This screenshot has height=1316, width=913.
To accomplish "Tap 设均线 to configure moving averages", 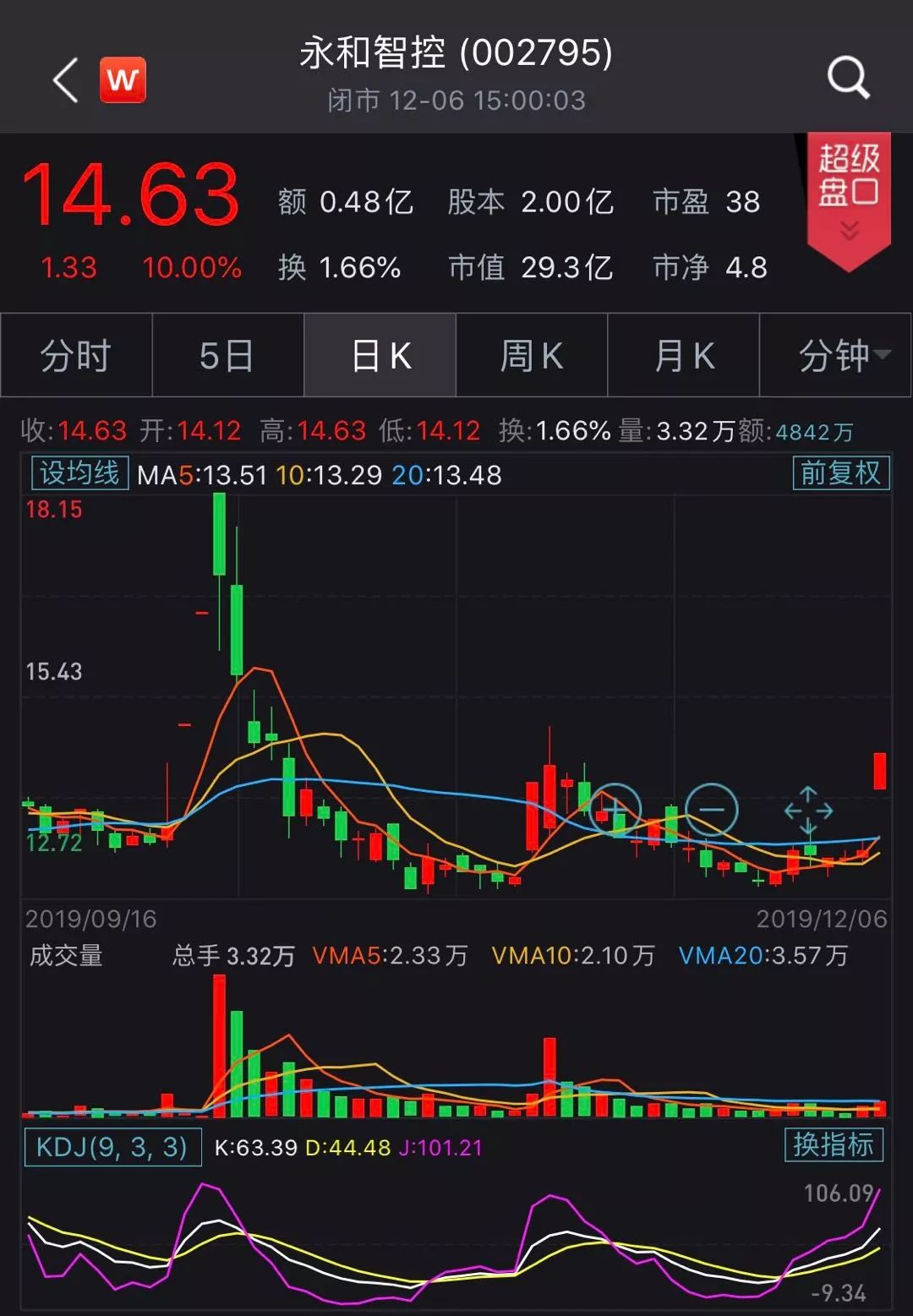I will click(x=79, y=473).
